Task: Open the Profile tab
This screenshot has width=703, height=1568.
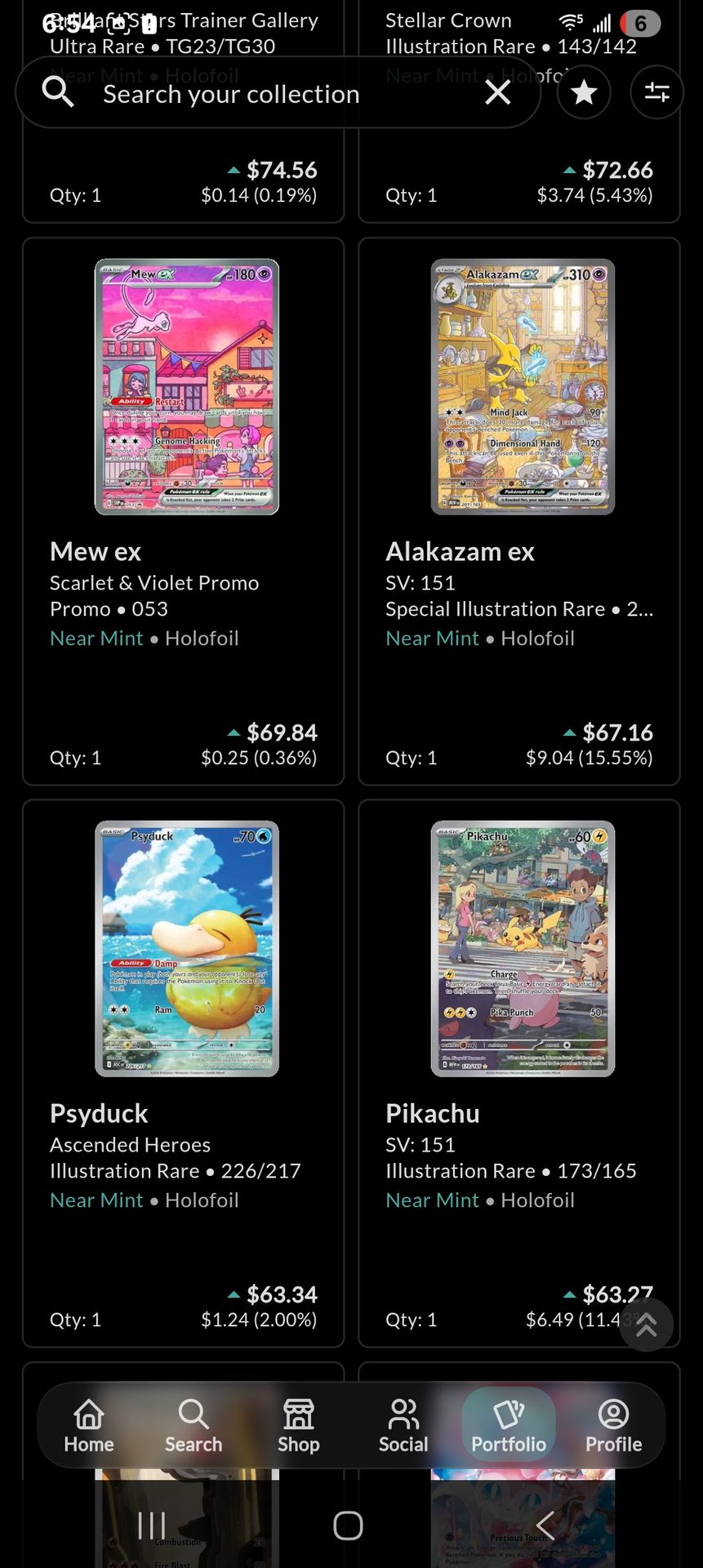Action: pos(613,1426)
